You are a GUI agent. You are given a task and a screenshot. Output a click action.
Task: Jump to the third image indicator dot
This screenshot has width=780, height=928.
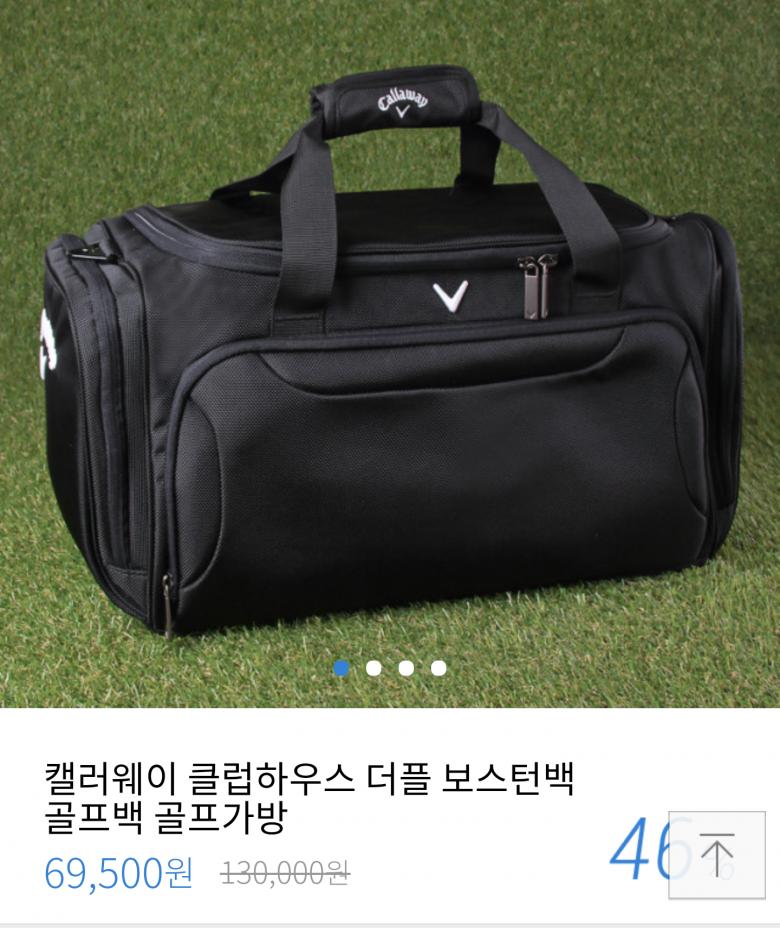406,668
